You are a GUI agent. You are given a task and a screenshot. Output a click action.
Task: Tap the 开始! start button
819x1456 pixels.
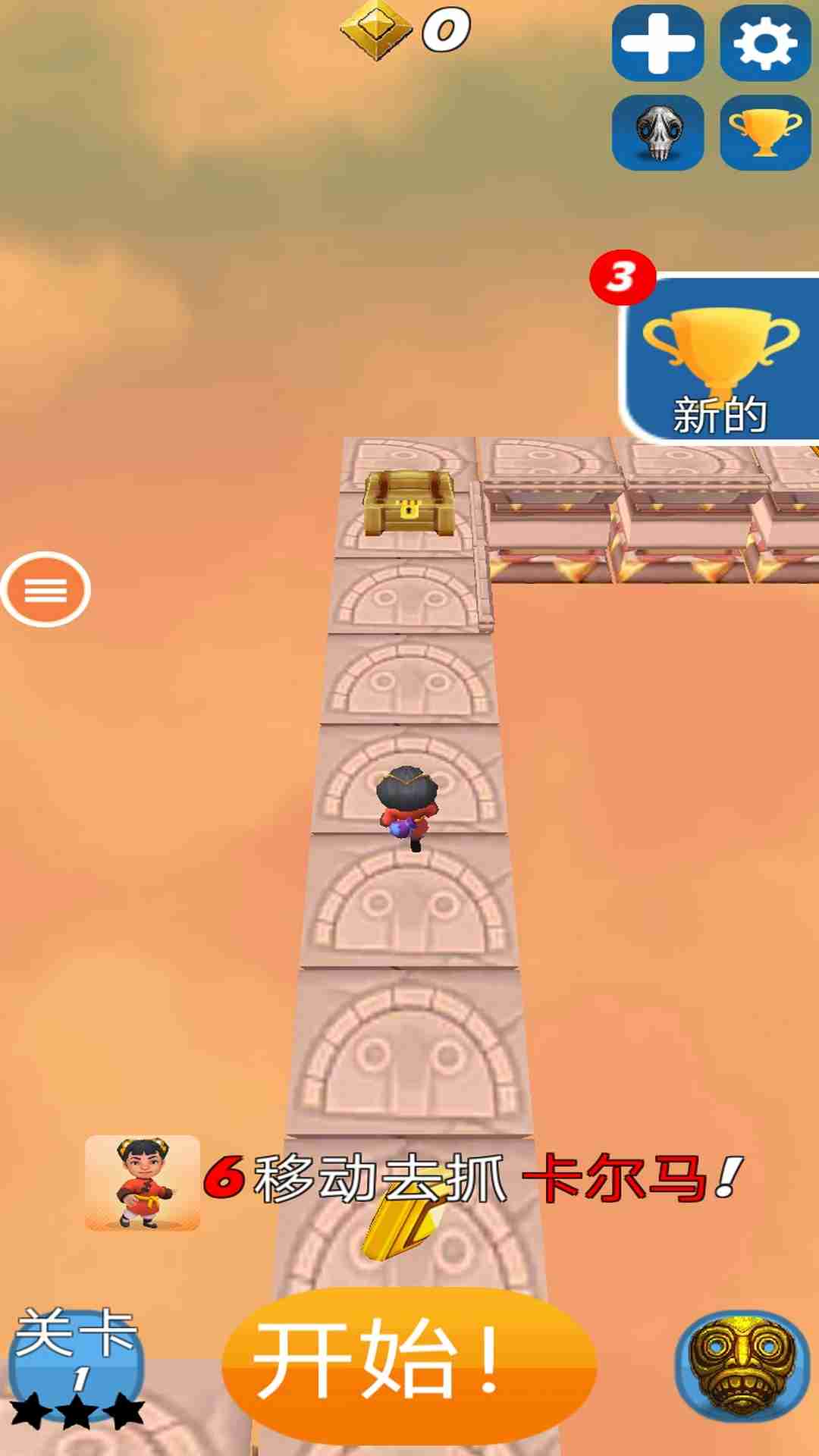point(409,1361)
